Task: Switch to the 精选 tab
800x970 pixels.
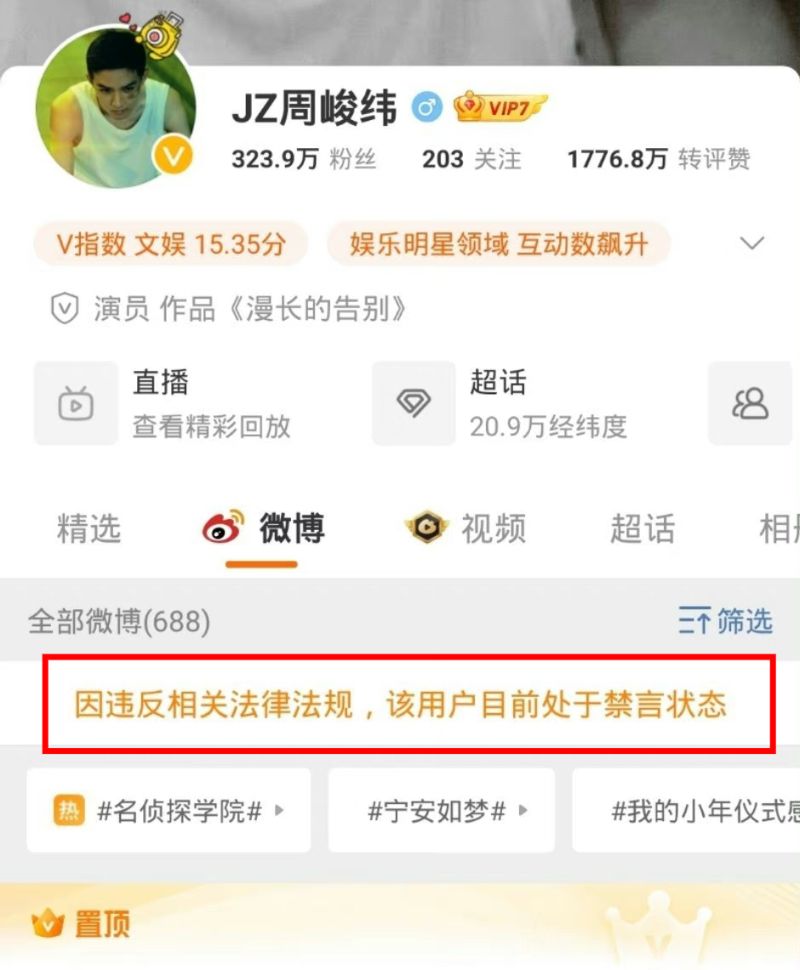Action: pyautogui.click(x=88, y=528)
